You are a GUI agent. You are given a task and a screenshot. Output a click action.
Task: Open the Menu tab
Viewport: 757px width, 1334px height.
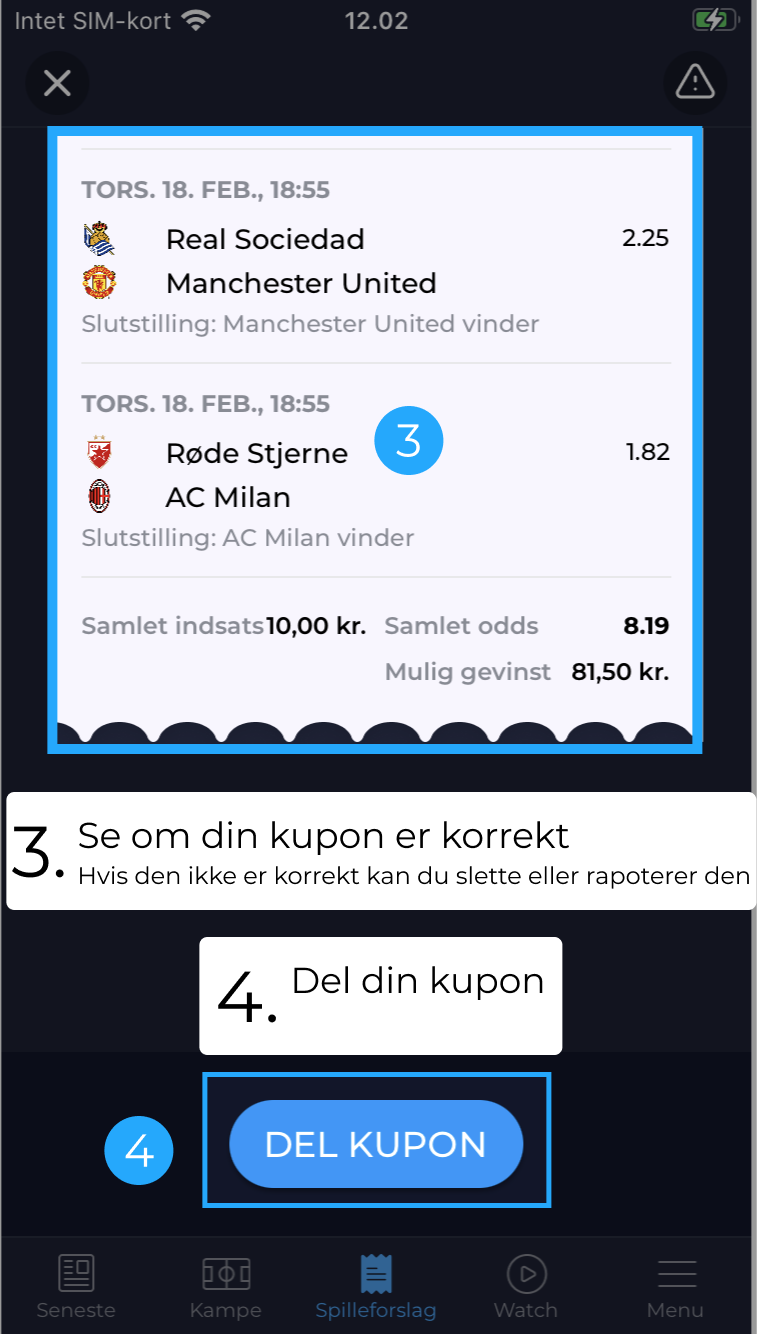pyautogui.click(x=676, y=1287)
